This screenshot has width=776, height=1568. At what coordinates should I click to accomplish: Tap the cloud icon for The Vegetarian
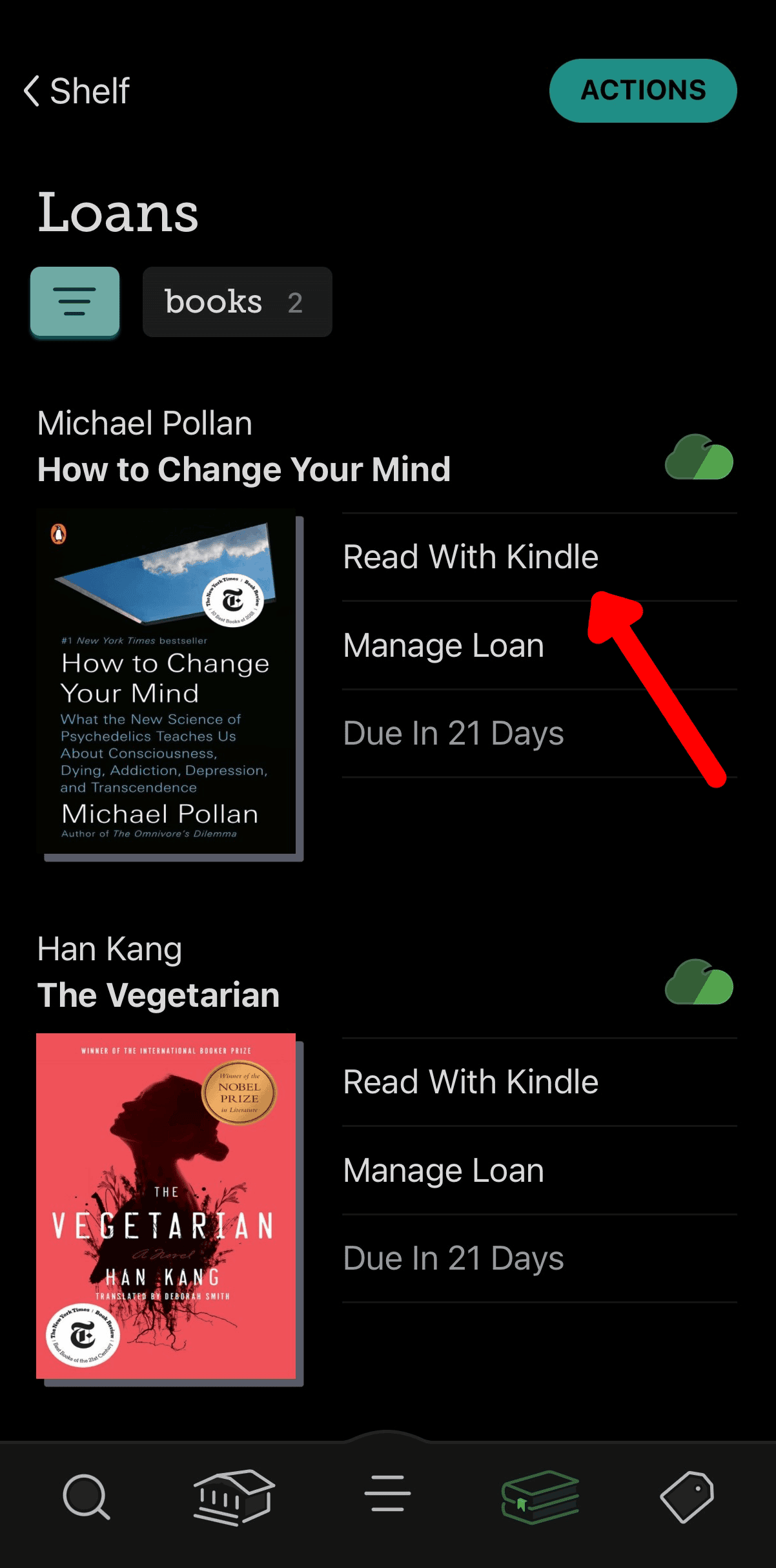pyautogui.click(x=699, y=983)
